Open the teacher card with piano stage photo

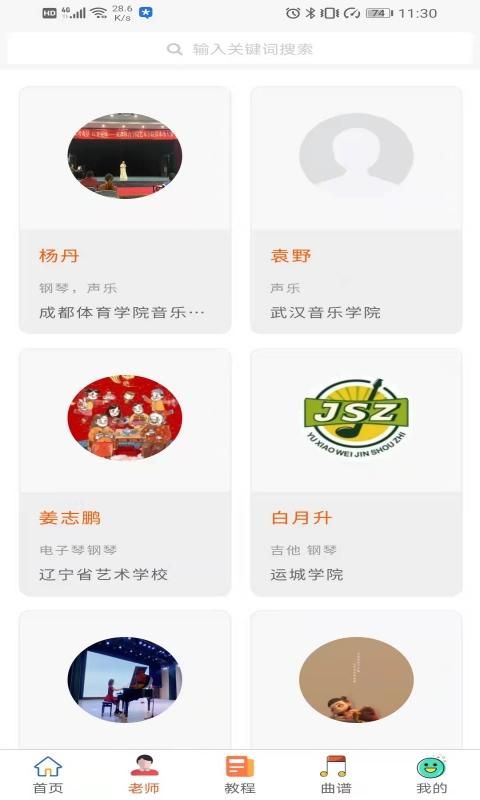[125, 680]
